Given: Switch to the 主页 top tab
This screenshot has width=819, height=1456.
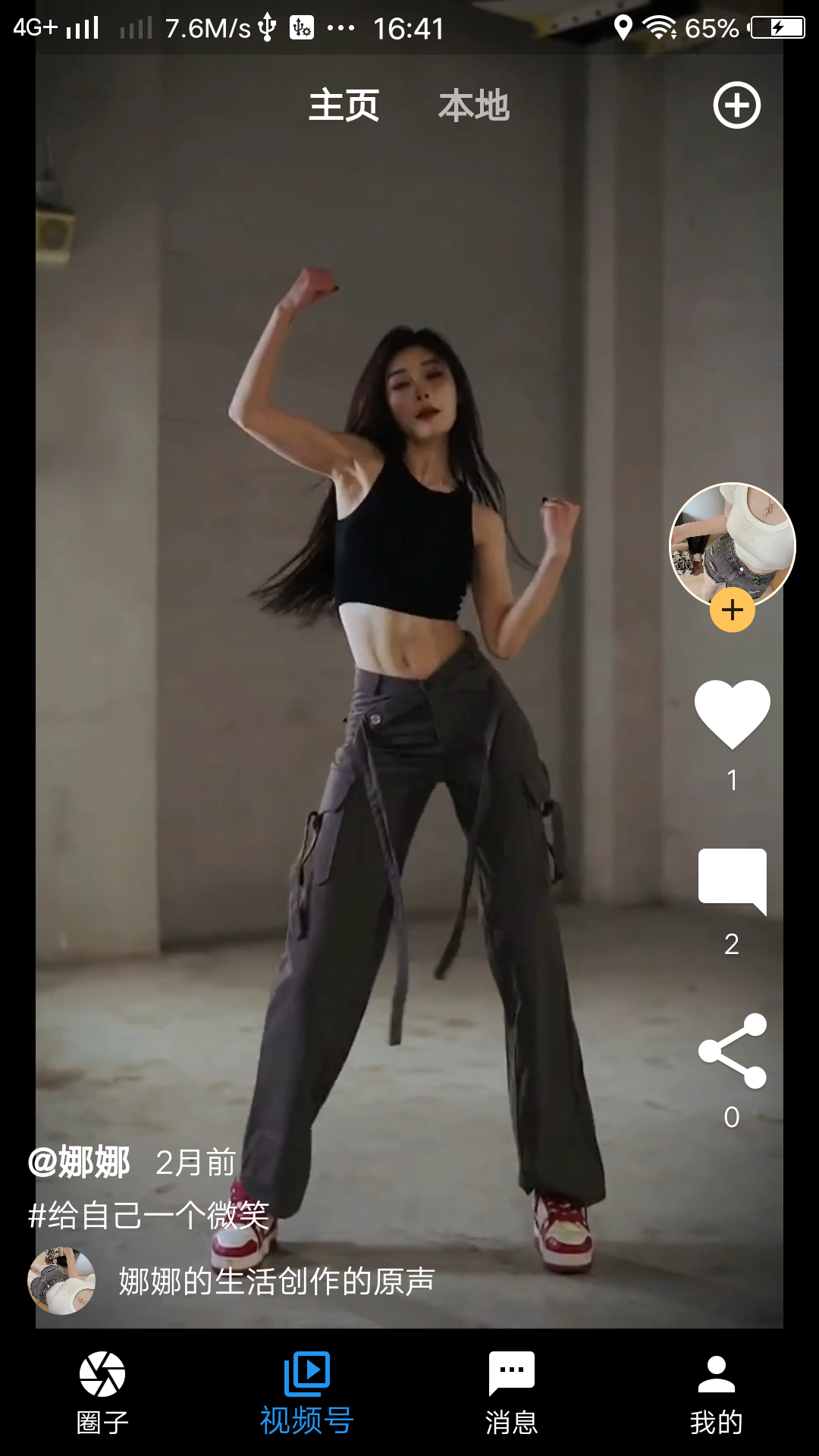Looking at the screenshot, I should click(x=344, y=105).
